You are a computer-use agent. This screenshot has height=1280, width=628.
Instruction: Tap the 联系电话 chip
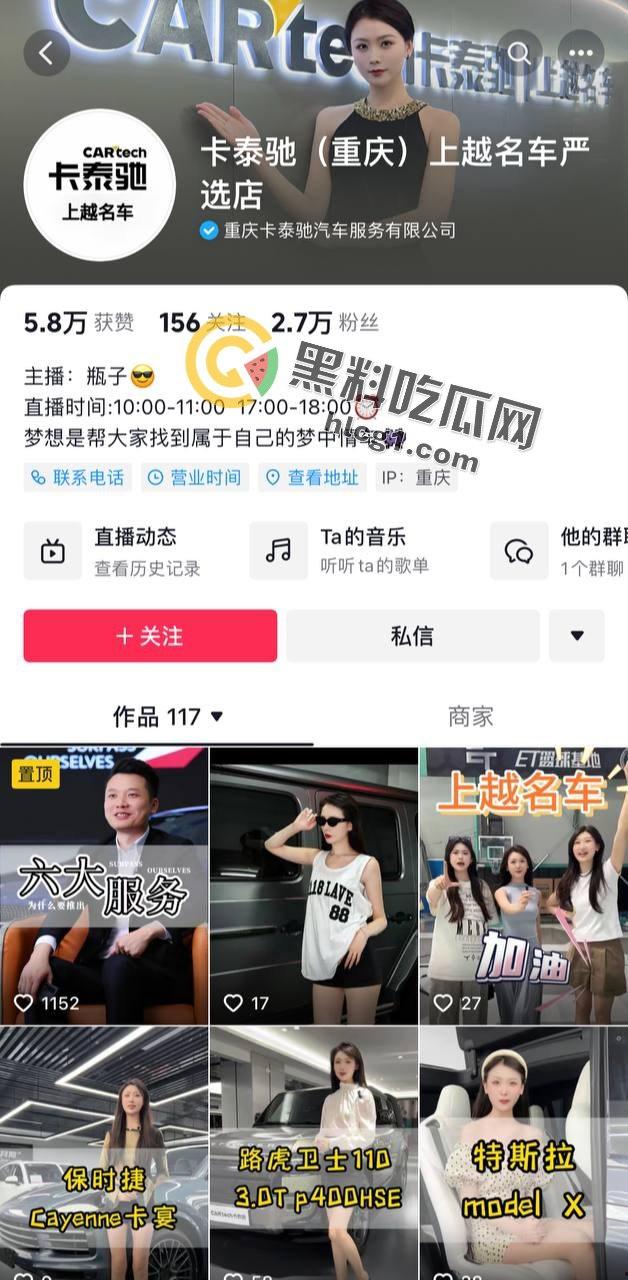79,477
